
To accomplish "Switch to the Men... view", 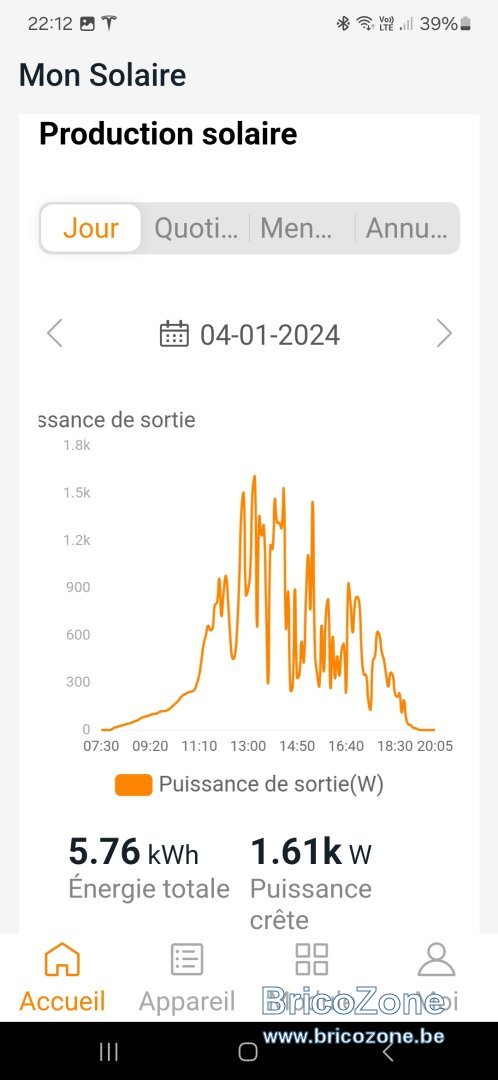I will click(301, 228).
